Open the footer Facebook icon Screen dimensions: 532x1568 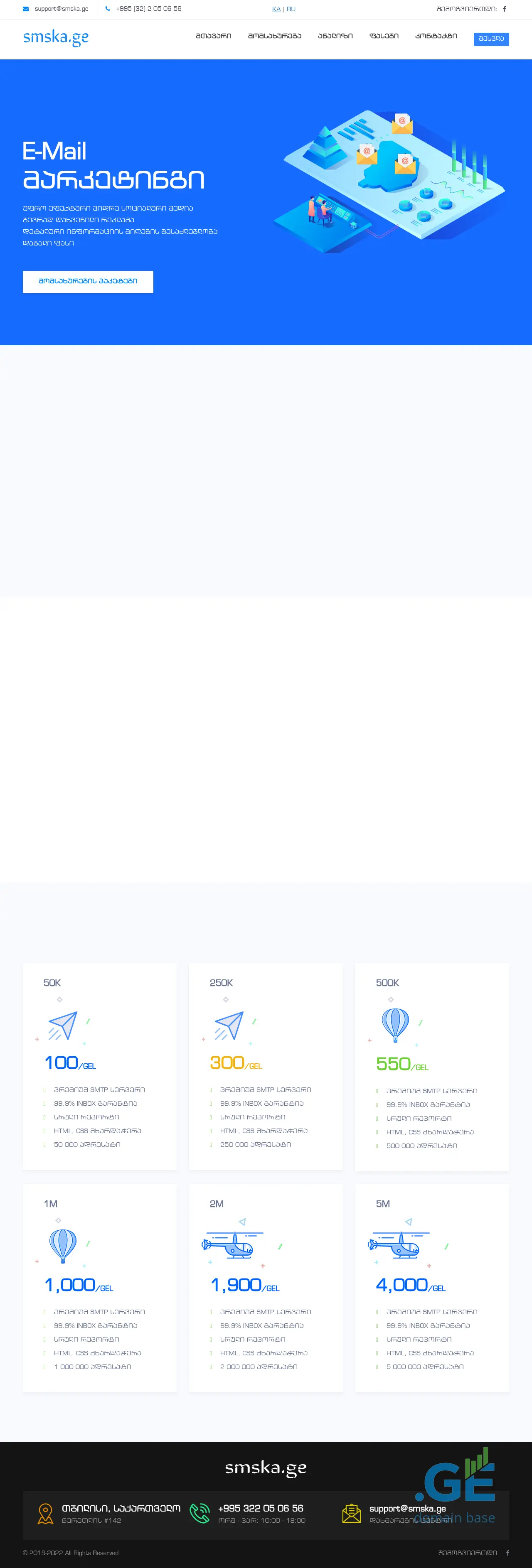[507, 1553]
